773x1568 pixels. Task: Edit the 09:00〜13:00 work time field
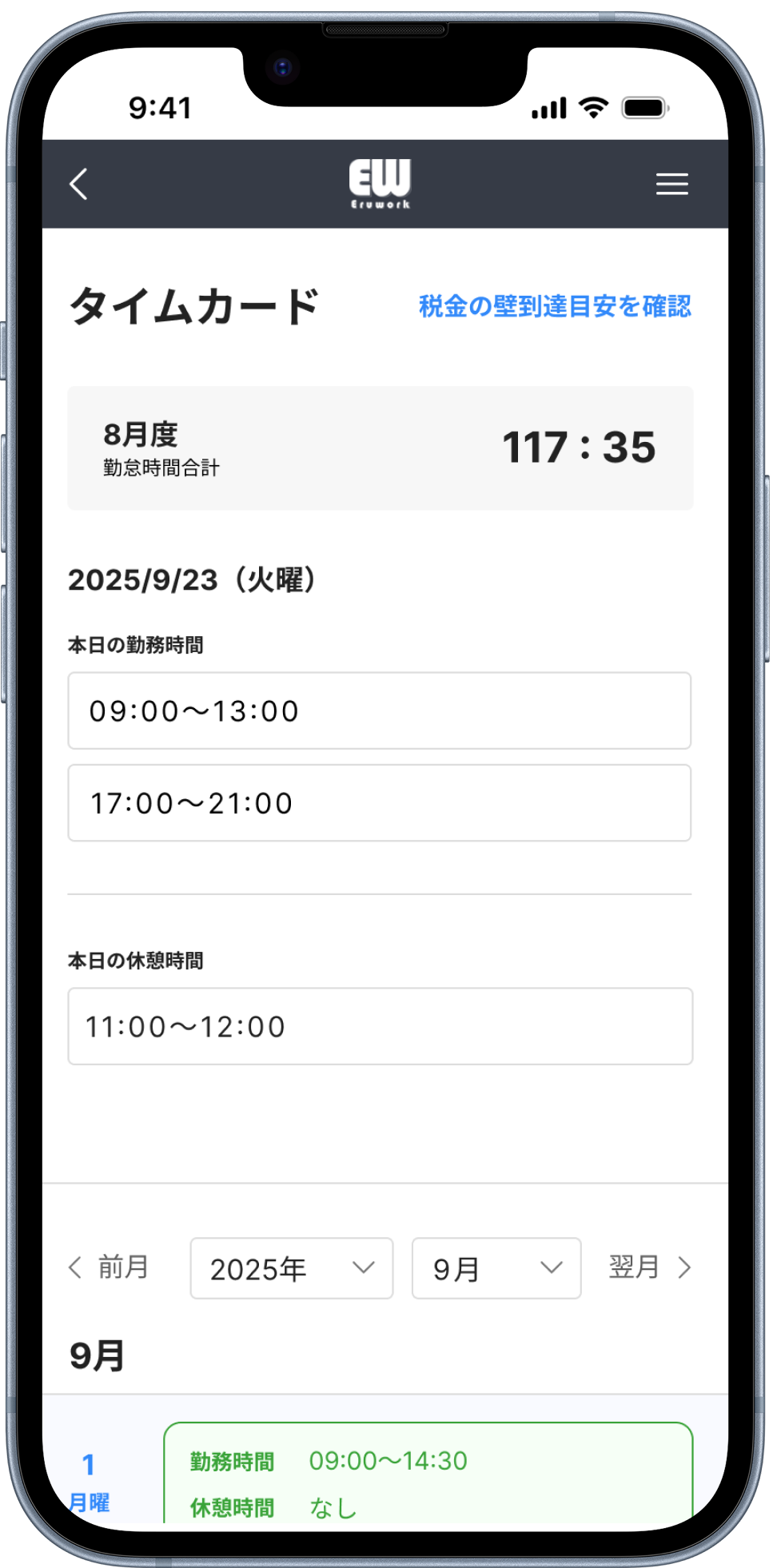379,710
